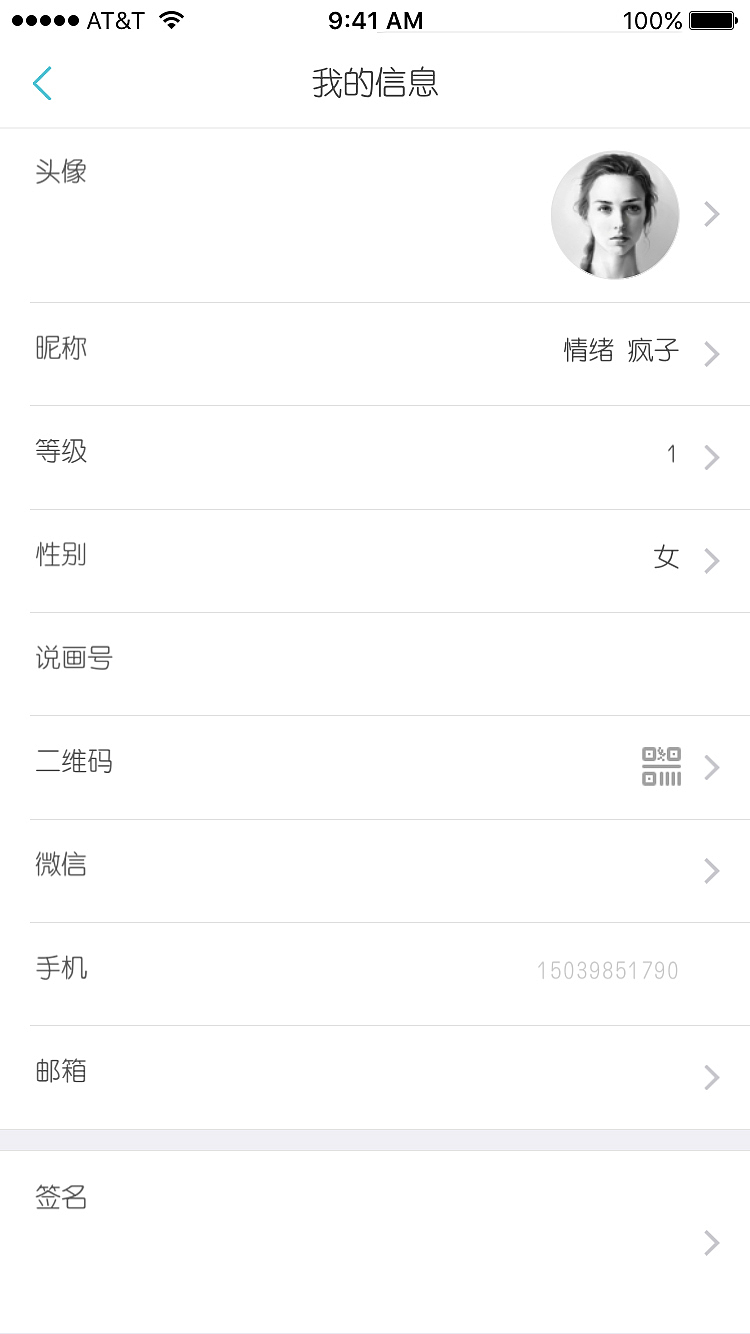Select the 二维码 QR code row label
The width and height of the screenshot is (750, 1334).
[74, 762]
